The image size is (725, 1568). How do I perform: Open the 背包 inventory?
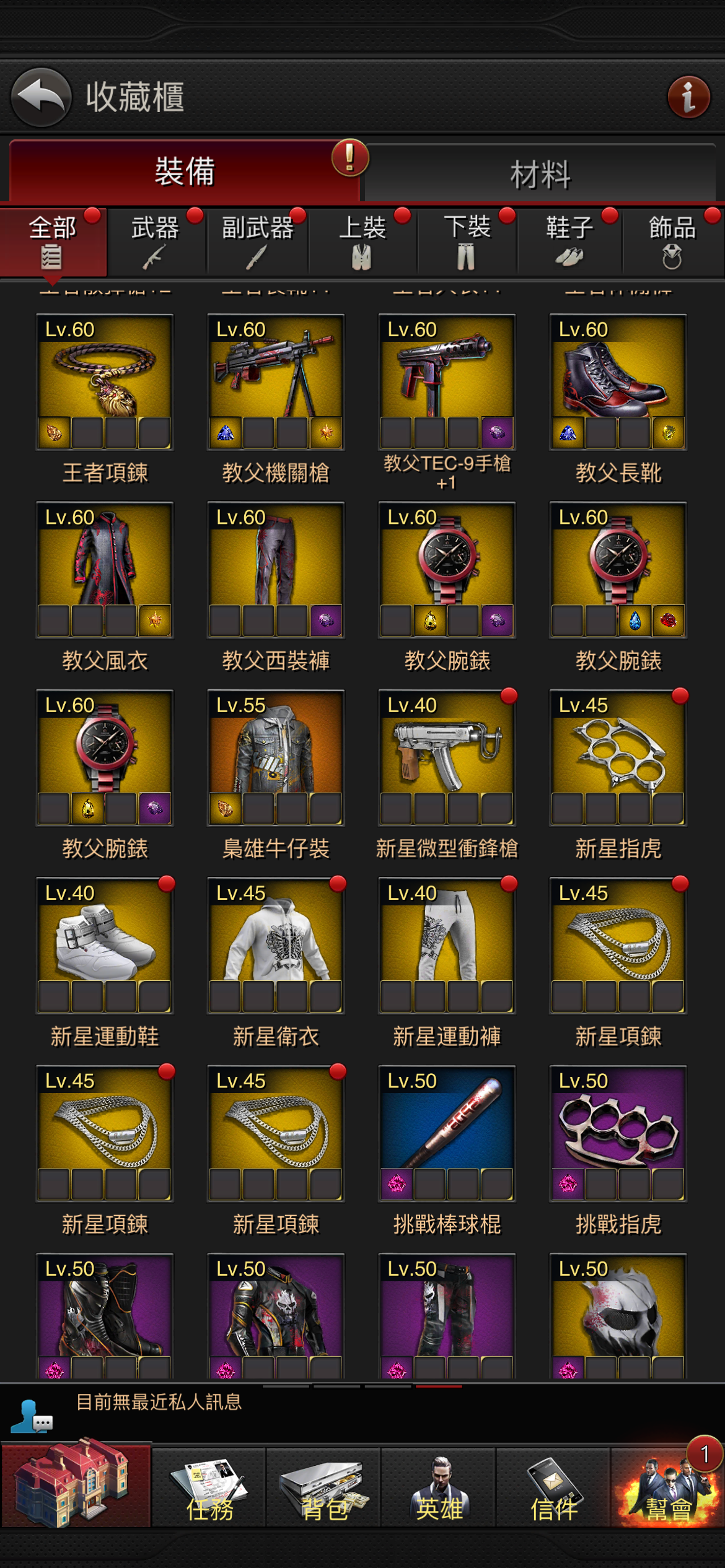point(323,1487)
